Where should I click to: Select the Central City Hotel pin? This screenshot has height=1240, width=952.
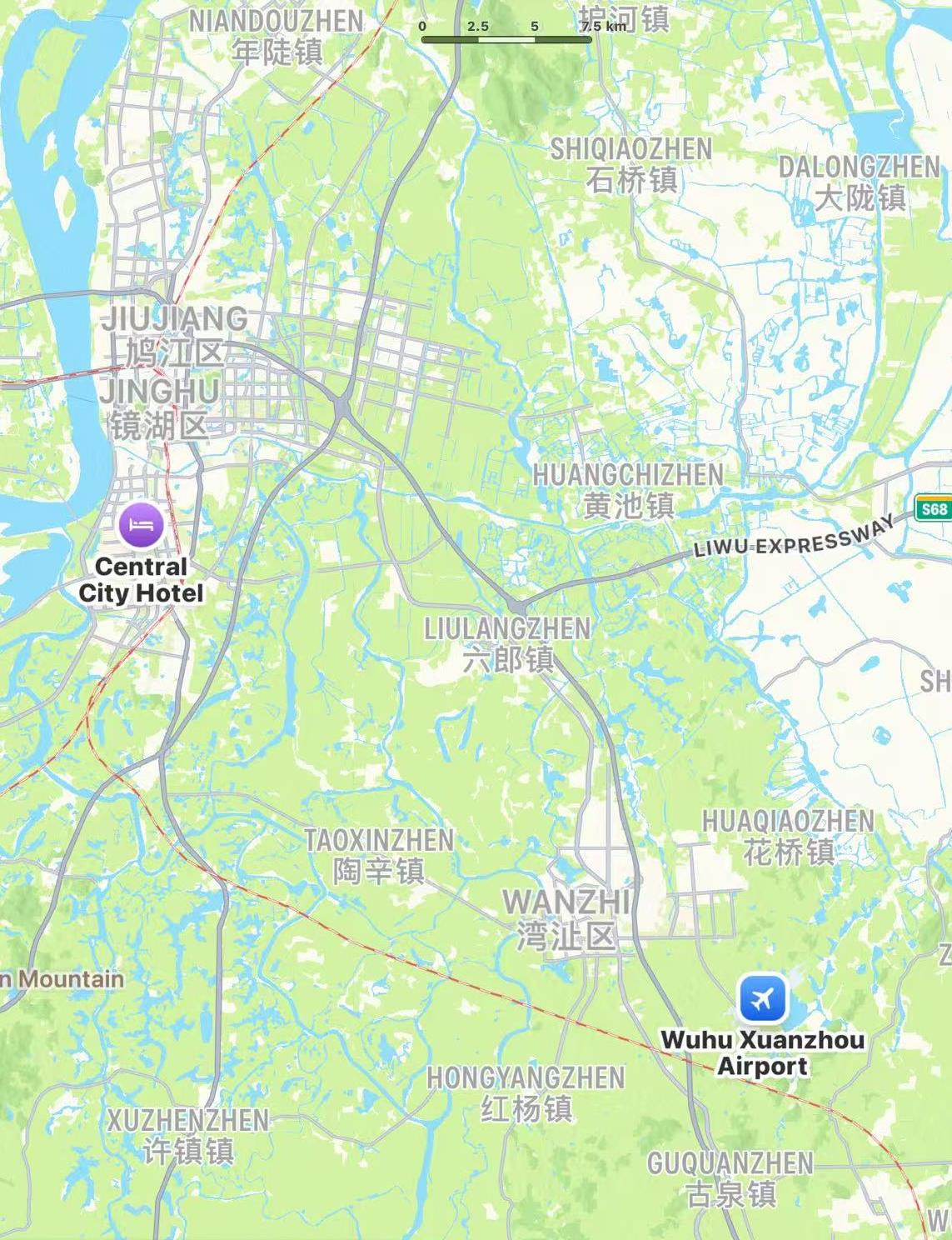pos(141,525)
